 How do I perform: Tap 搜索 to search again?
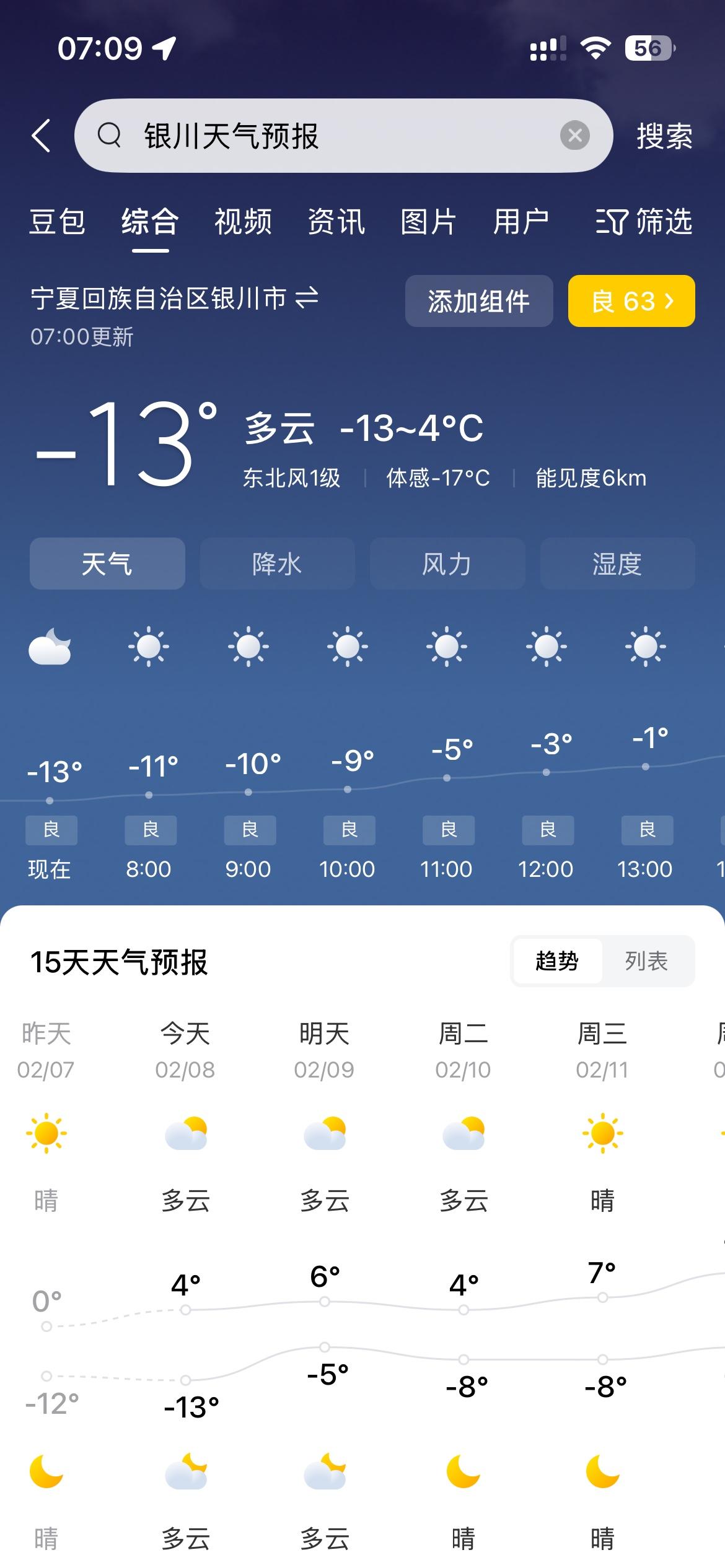tap(662, 136)
